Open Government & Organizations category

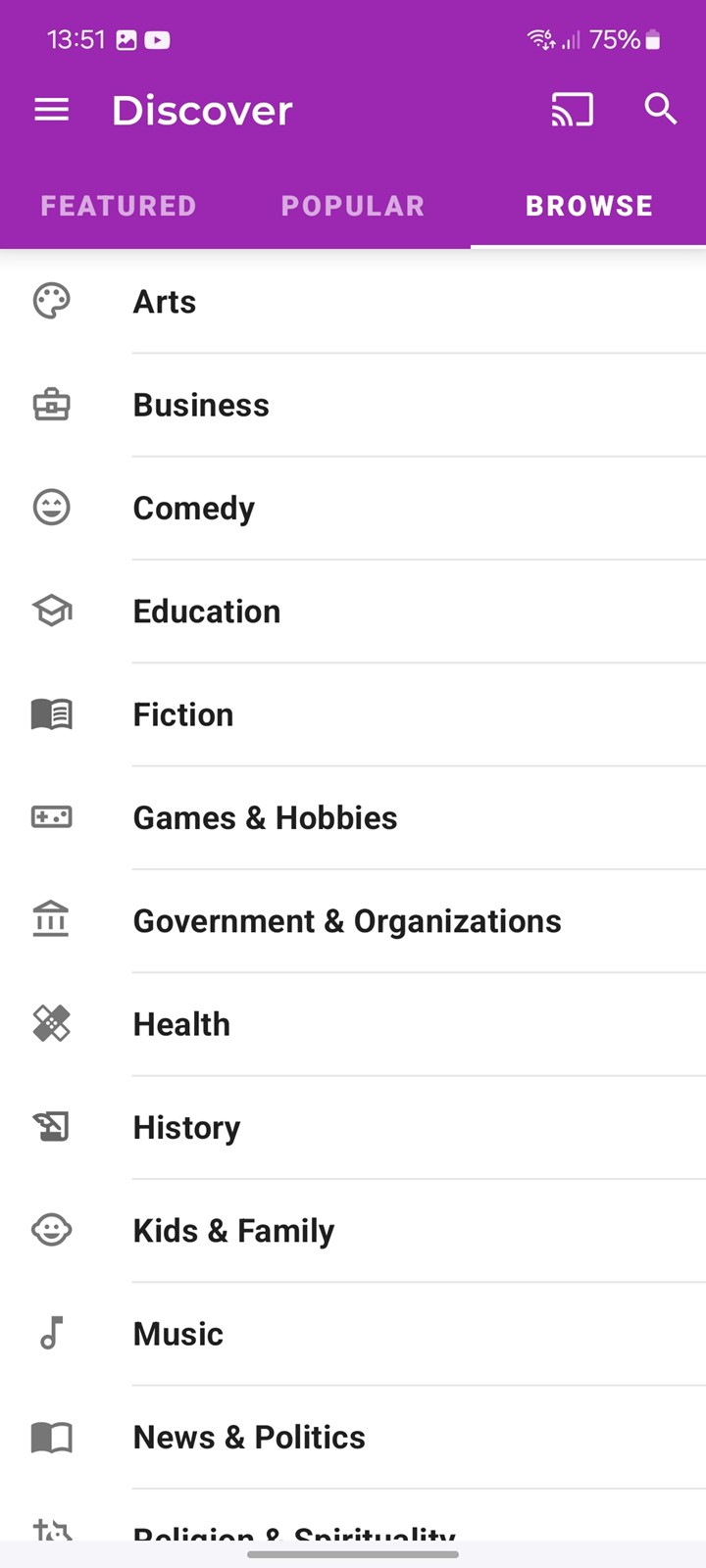353,921
